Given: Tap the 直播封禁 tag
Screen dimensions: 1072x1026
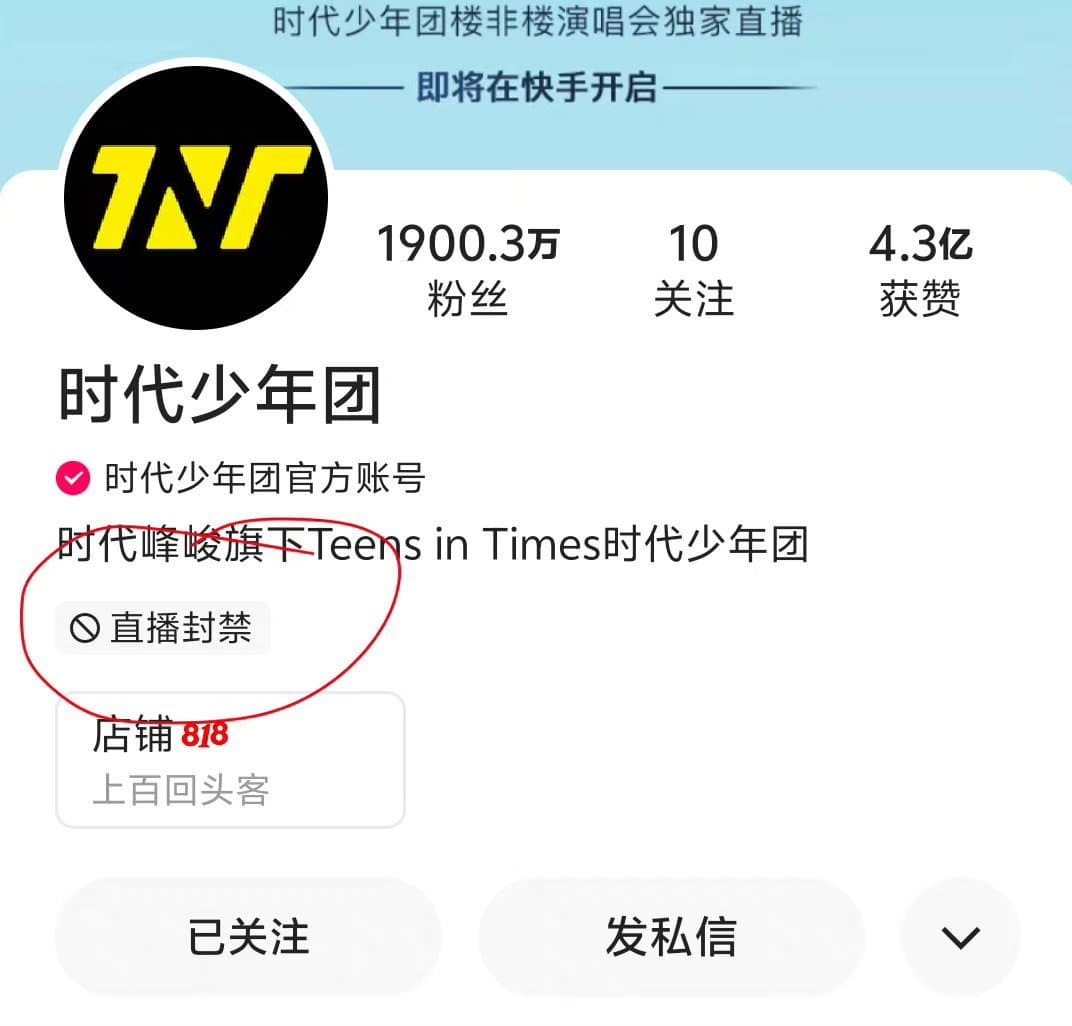Looking at the screenshot, I should [x=163, y=629].
